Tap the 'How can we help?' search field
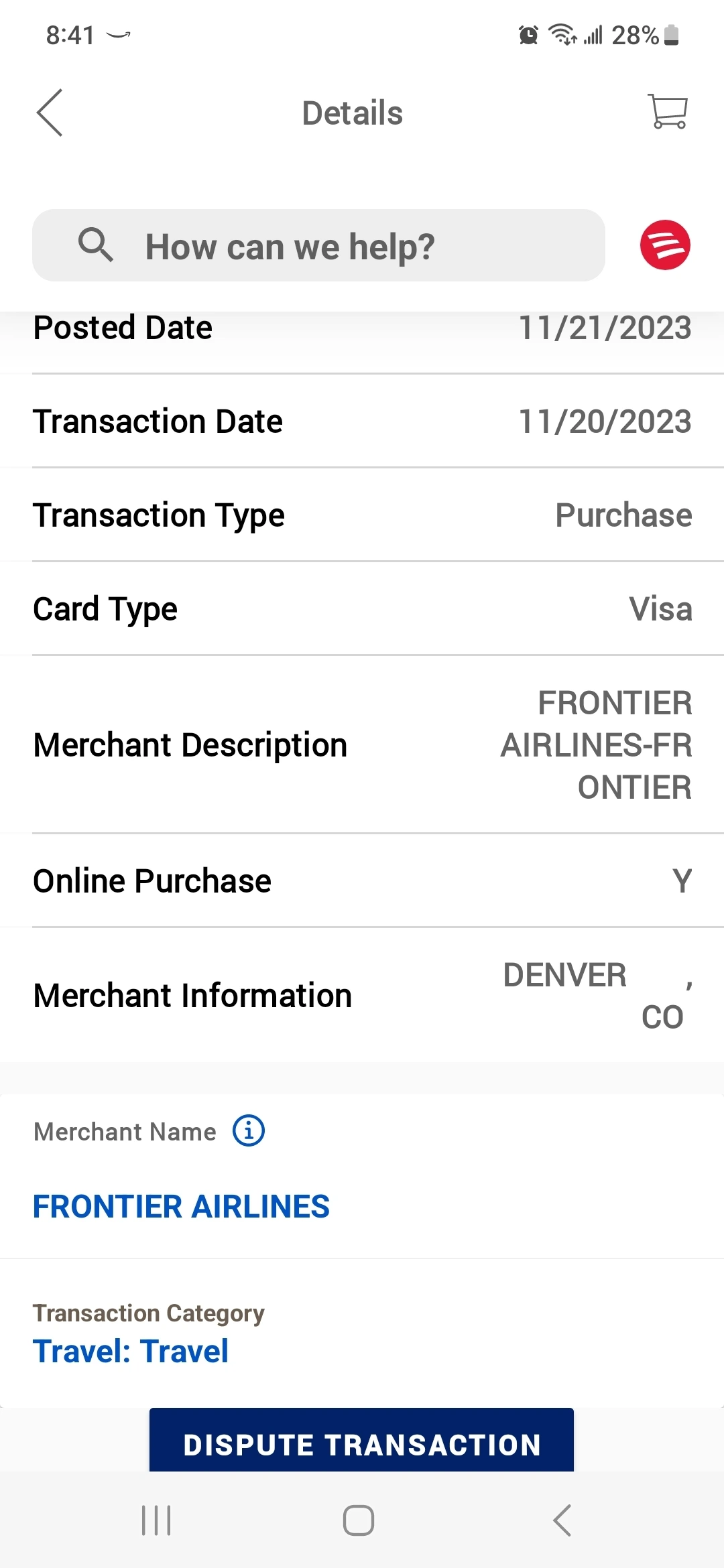724x1568 pixels. [319, 246]
